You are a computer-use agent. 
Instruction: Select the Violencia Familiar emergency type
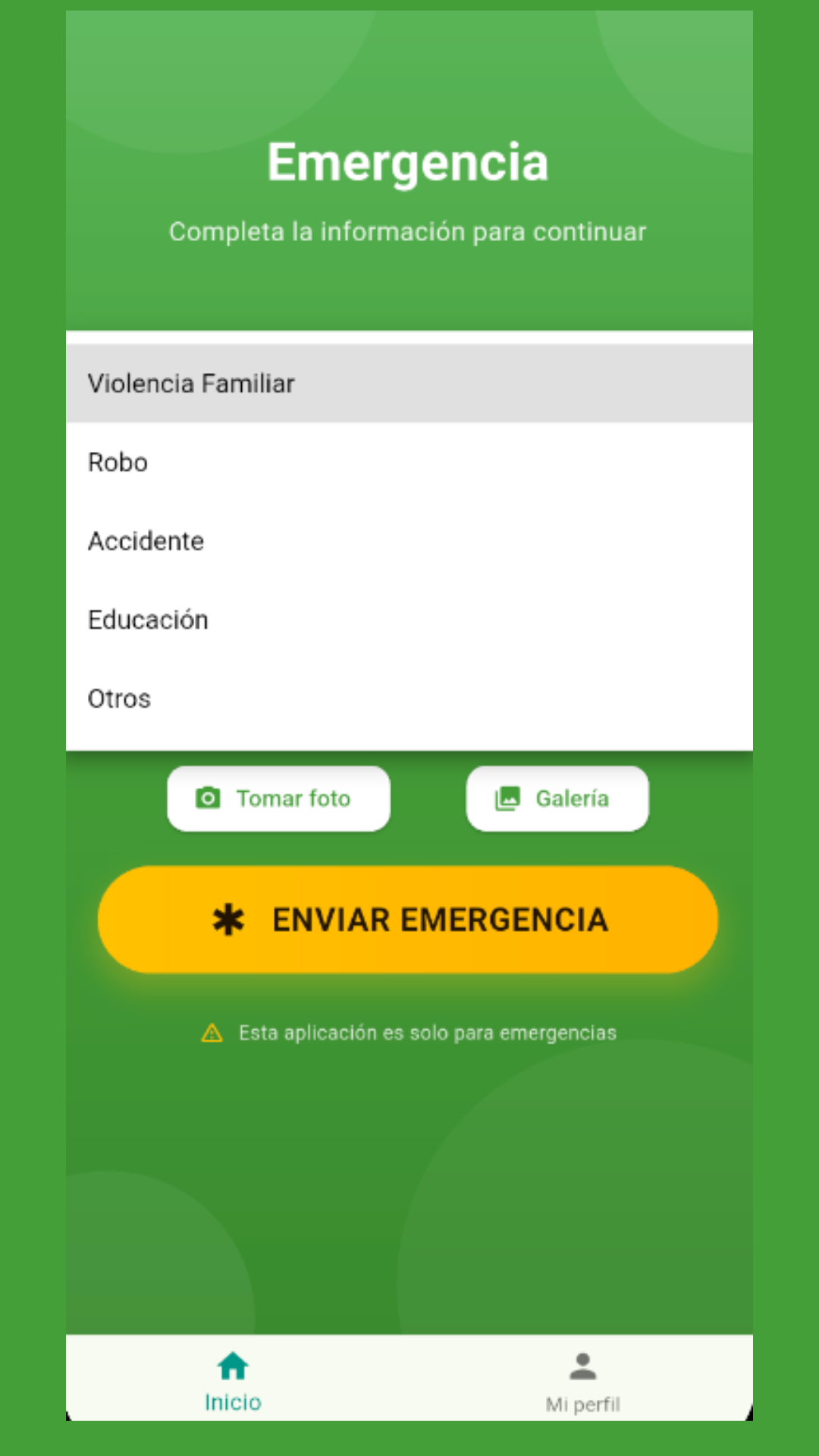tap(409, 383)
